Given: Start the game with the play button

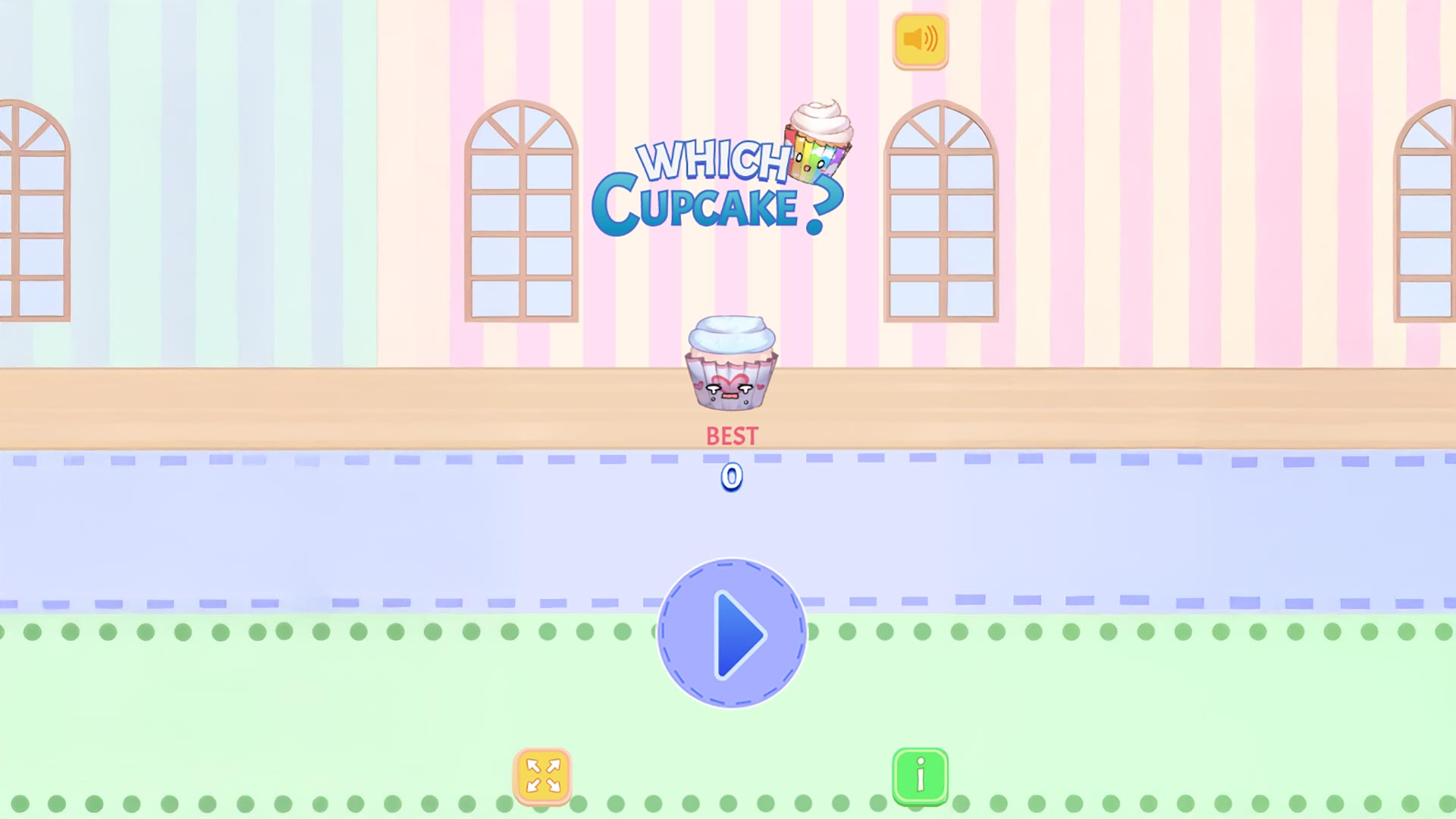Looking at the screenshot, I should tap(731, 634).
